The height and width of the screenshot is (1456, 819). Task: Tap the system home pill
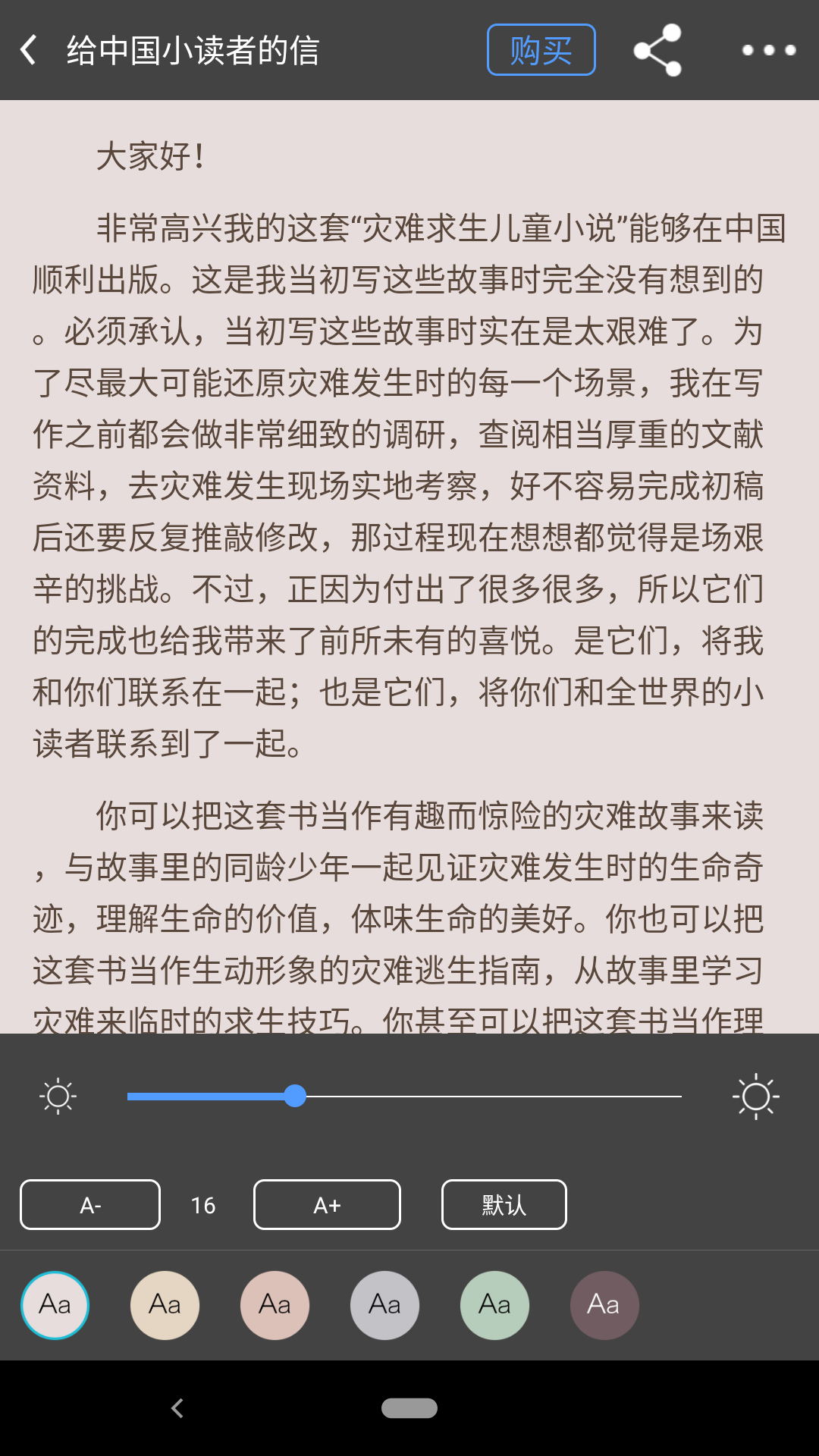click(x=409, y=1408)
